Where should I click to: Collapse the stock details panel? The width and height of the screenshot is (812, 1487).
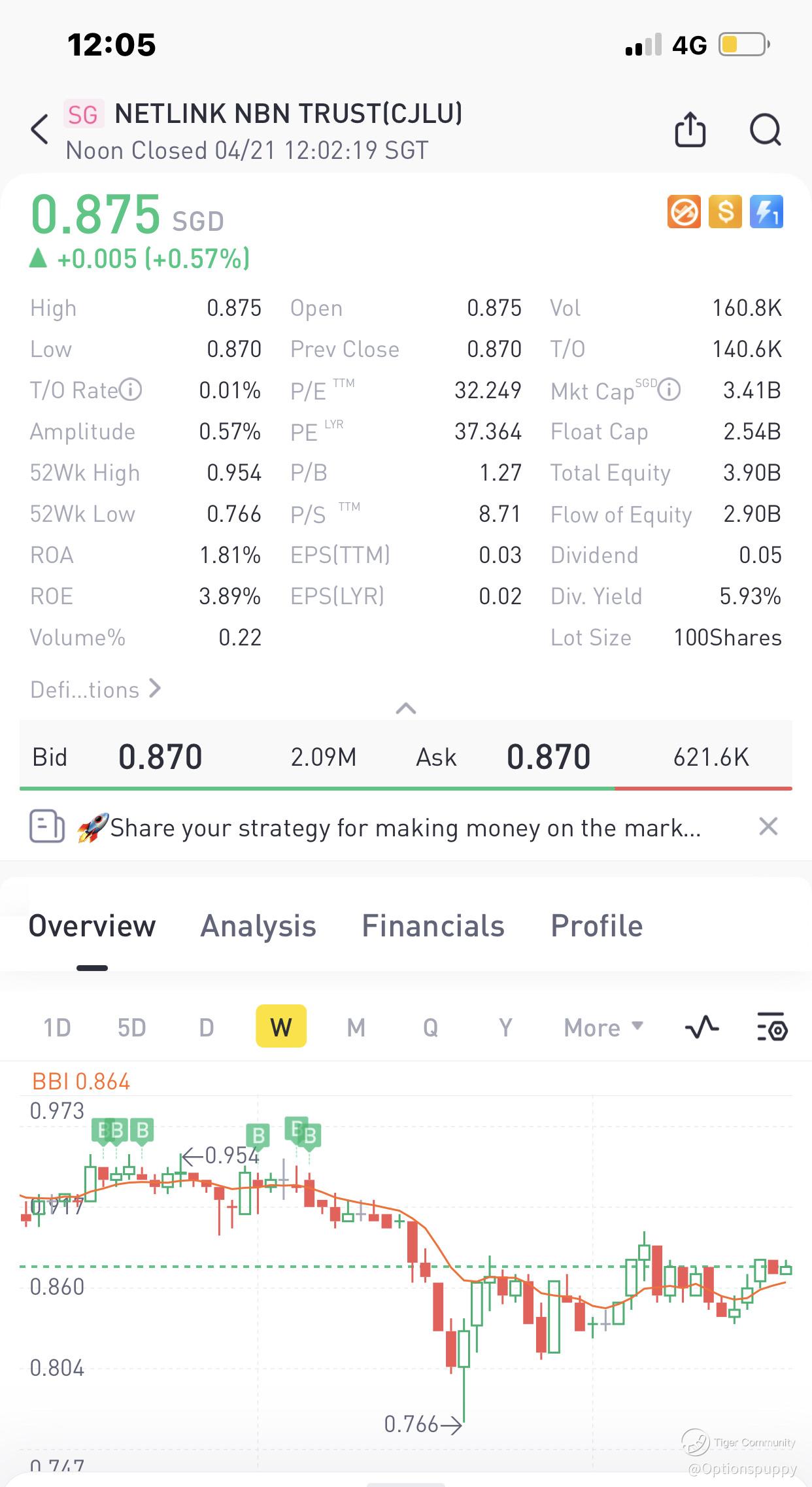click(406, 708)
